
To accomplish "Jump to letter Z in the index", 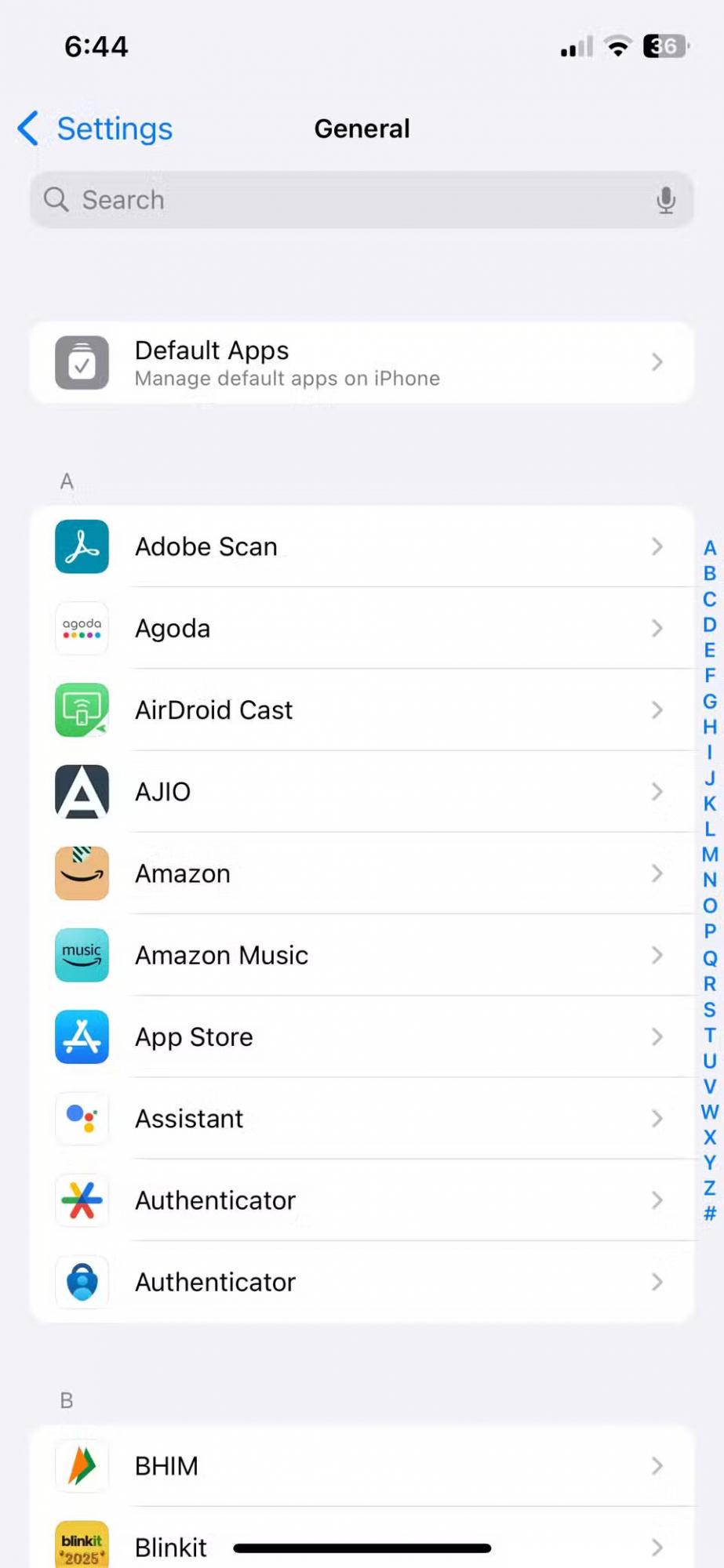I will 708,1189.
